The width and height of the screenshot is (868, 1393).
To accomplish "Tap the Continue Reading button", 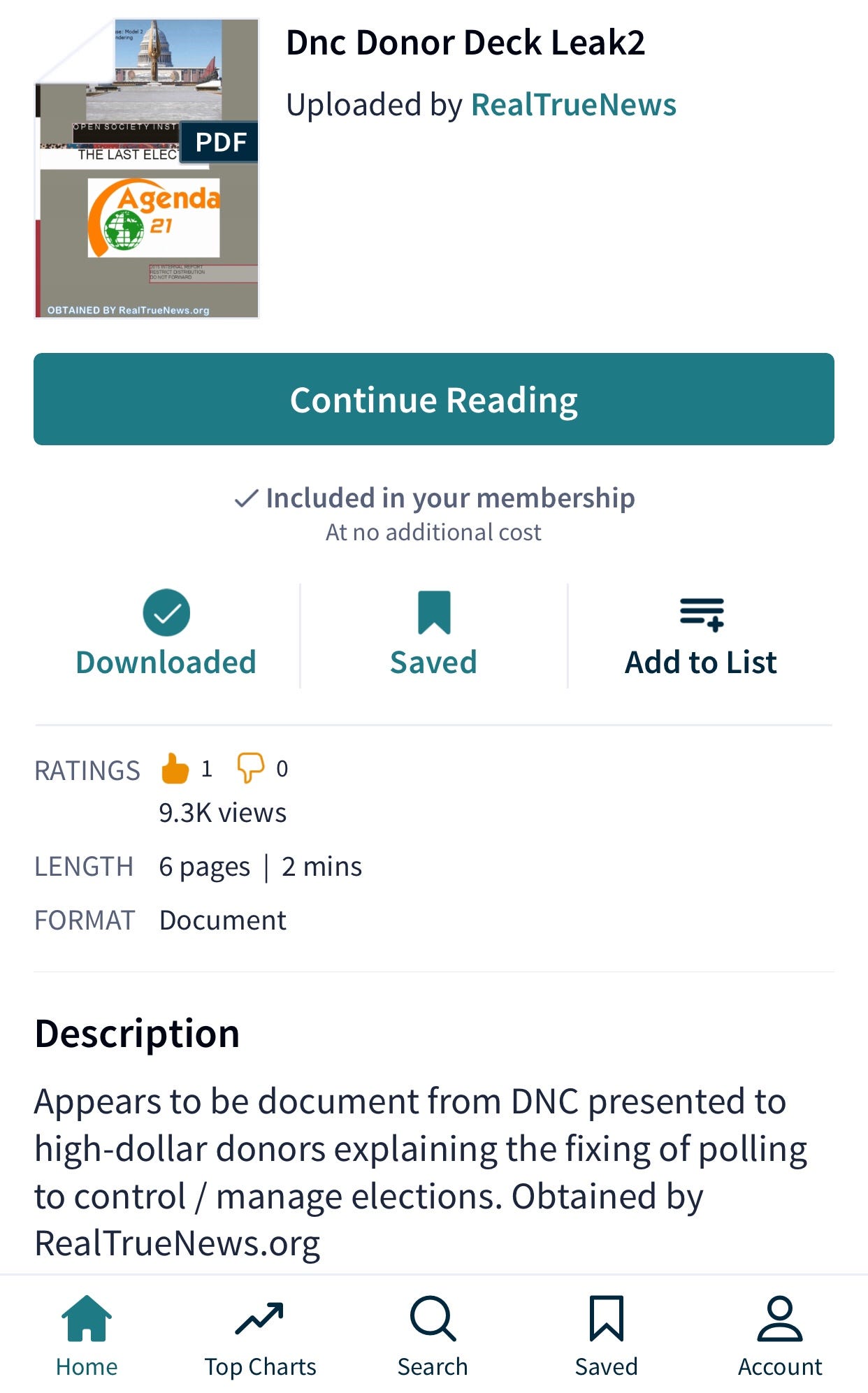I will 433,399.
